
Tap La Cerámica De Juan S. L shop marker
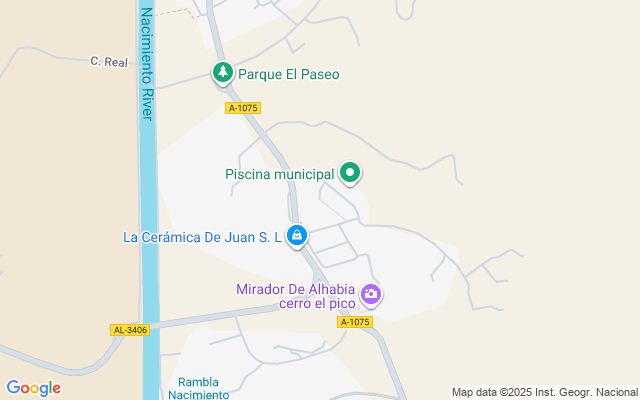click(296, 236)
